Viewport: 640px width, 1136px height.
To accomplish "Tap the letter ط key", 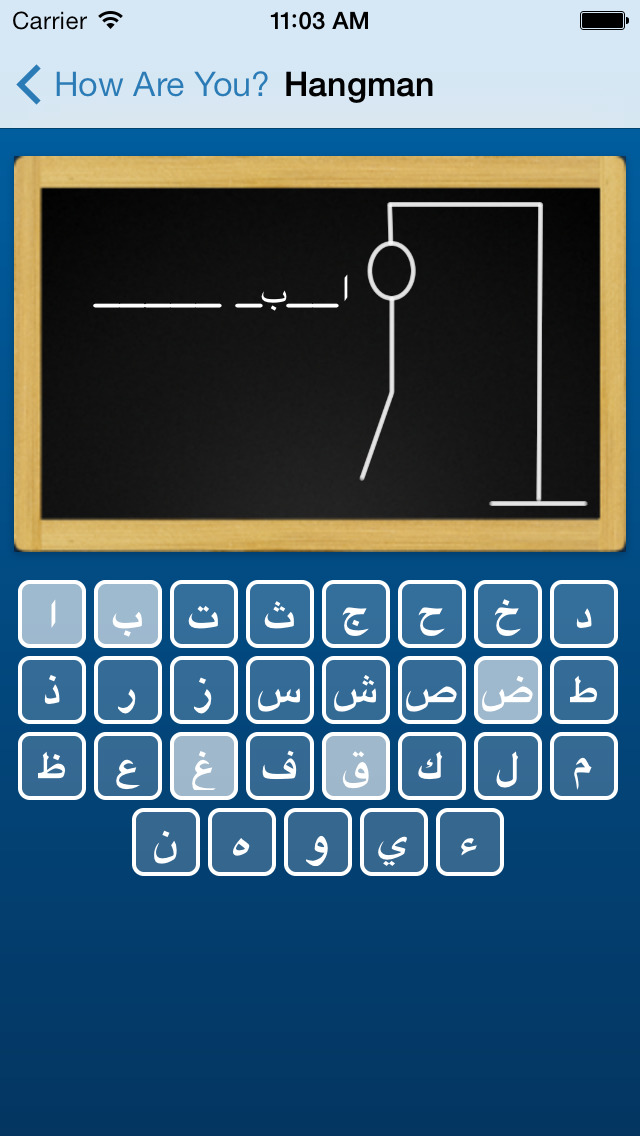I will [x=584, y=690].
